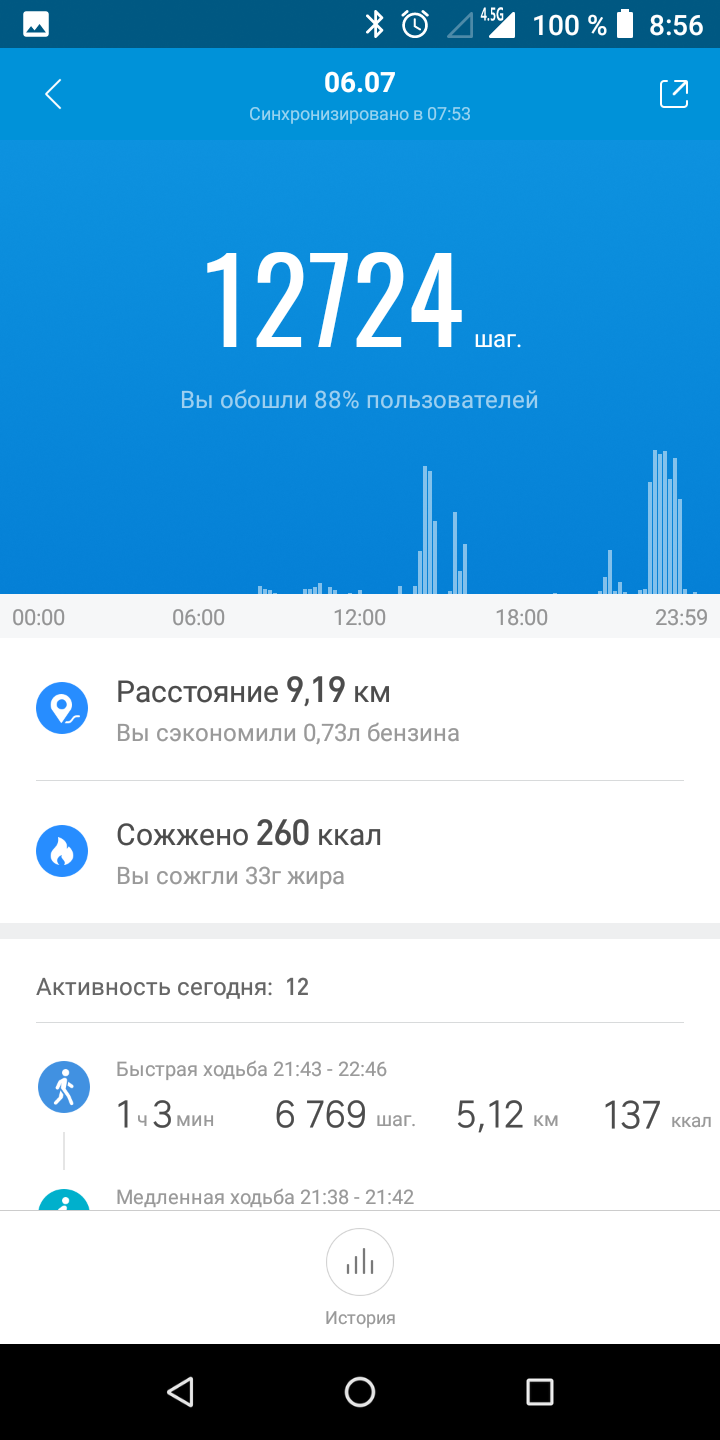The image size is (720, 1440).
Task: Tap the system home button
Action: [x=360, y=1391]
